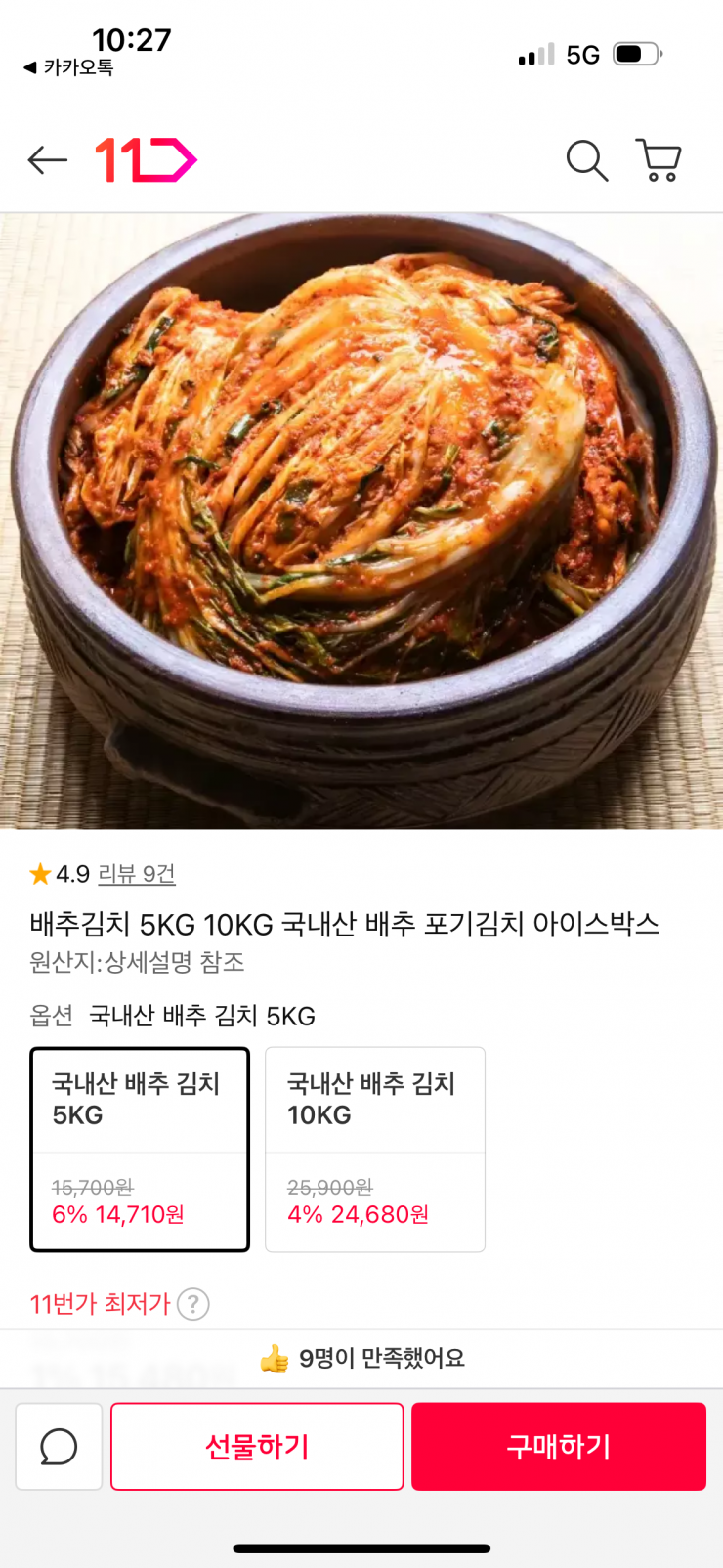Open the search function
The image size is (723, 1568).
(586, 160)
